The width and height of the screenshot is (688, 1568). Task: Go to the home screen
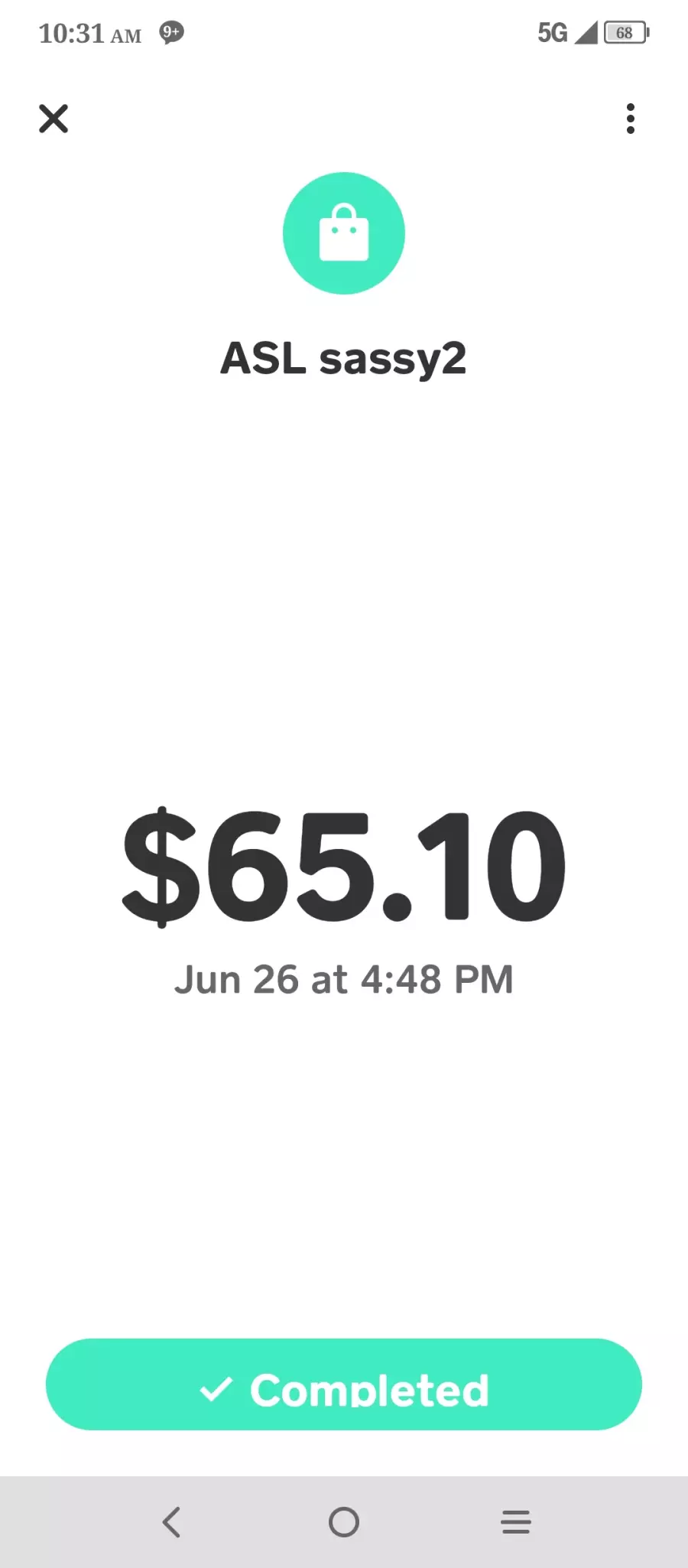(344, 1522)
